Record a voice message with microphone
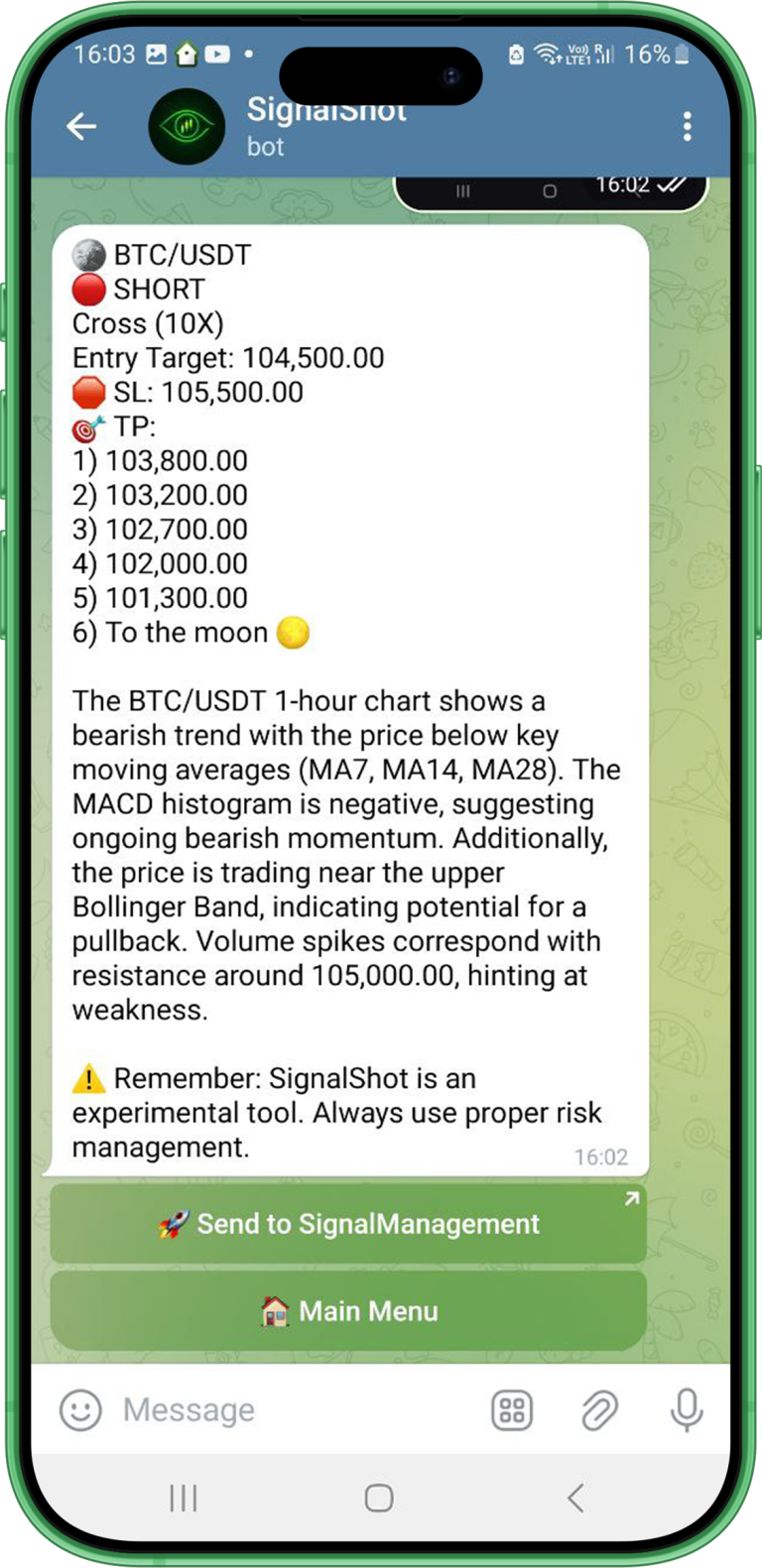 pyautogui.click(x=686, y=1409)
